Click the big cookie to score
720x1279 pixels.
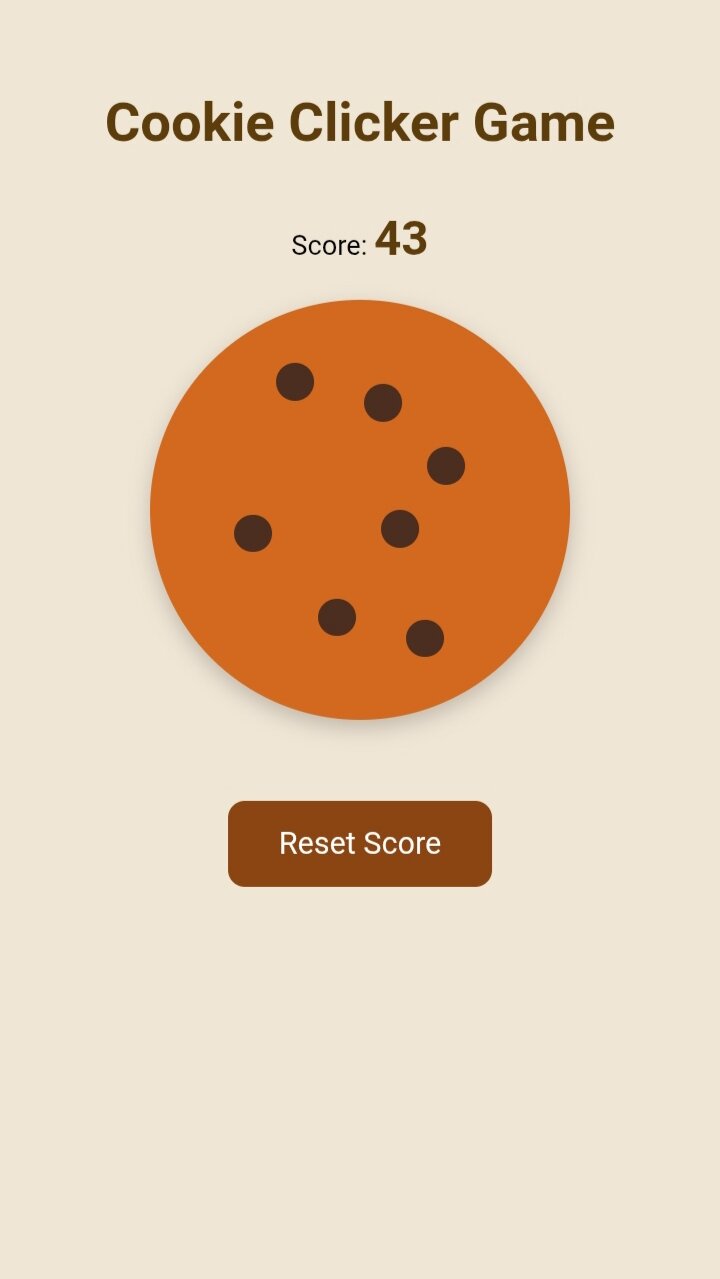(x=360, y=509)
